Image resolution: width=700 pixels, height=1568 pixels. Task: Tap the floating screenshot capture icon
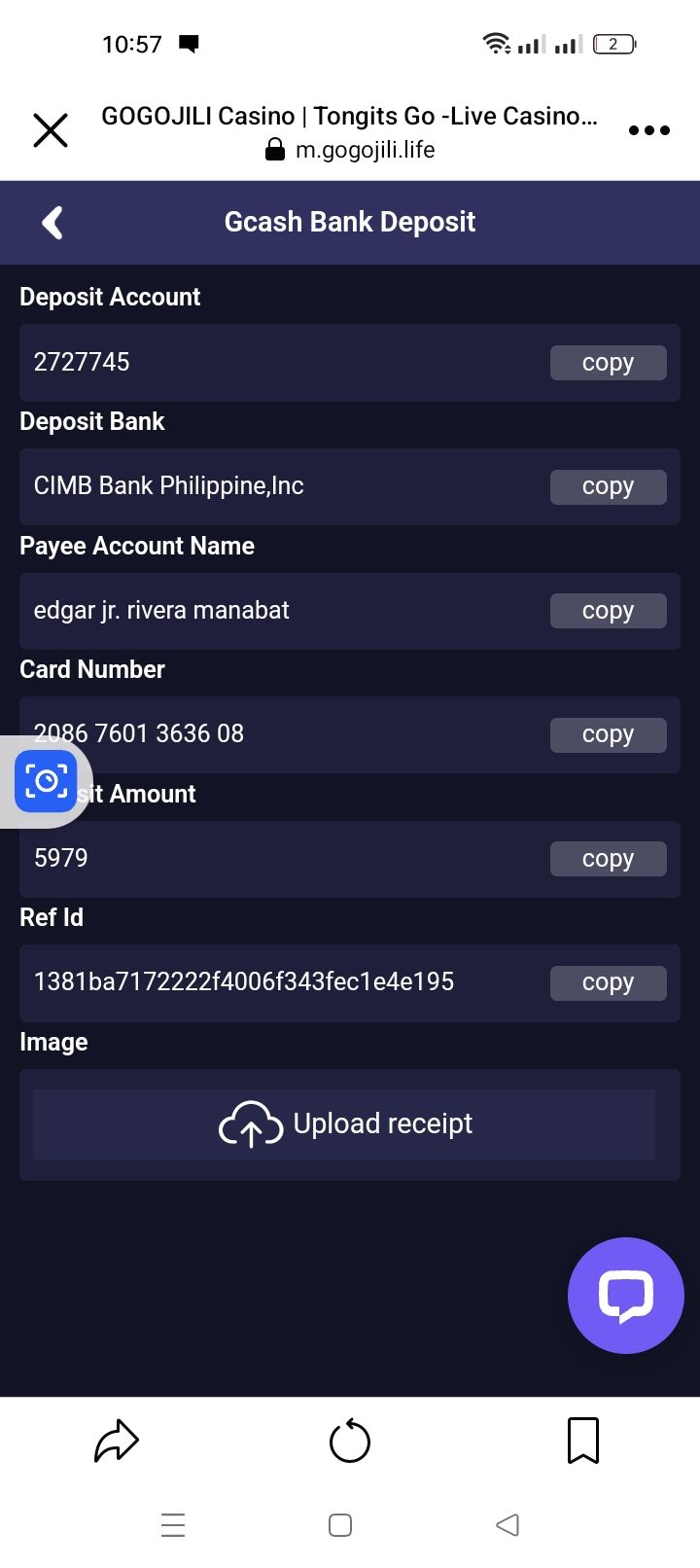[x=46, y=781]
